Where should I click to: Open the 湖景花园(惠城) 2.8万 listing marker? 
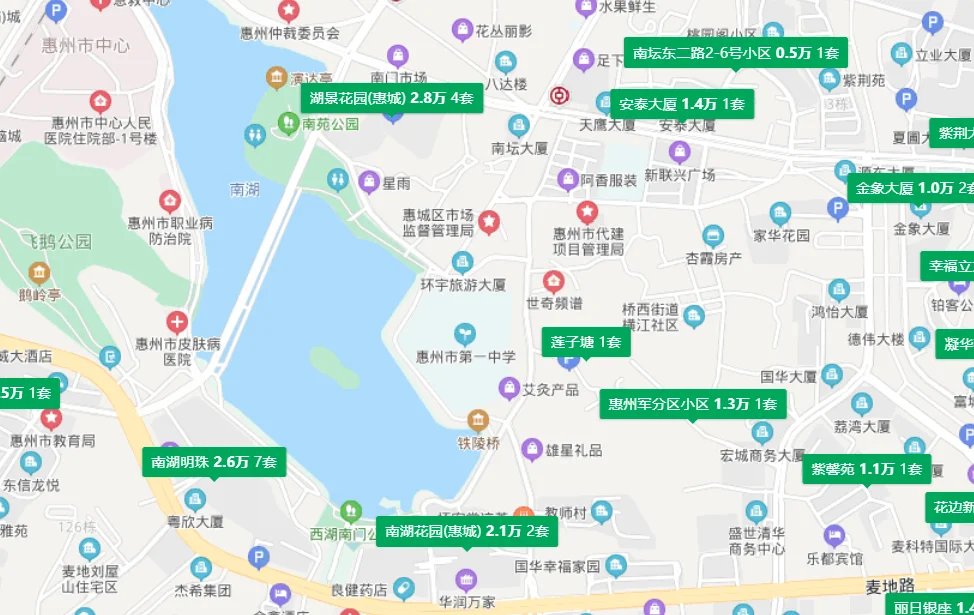pos(392,98)
